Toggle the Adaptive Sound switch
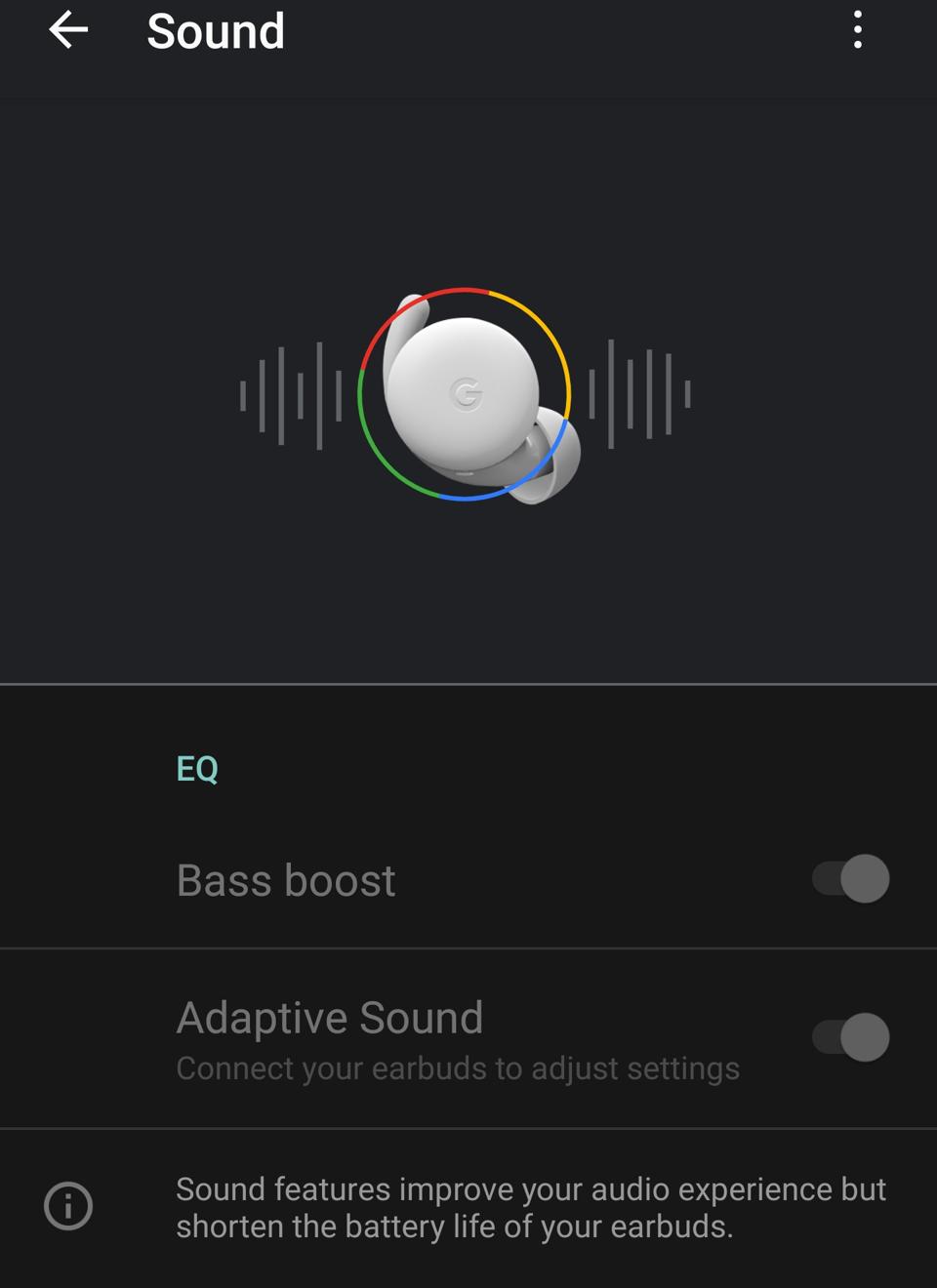The height and width of the screenshot is (1288, 937). [851, 1036]
